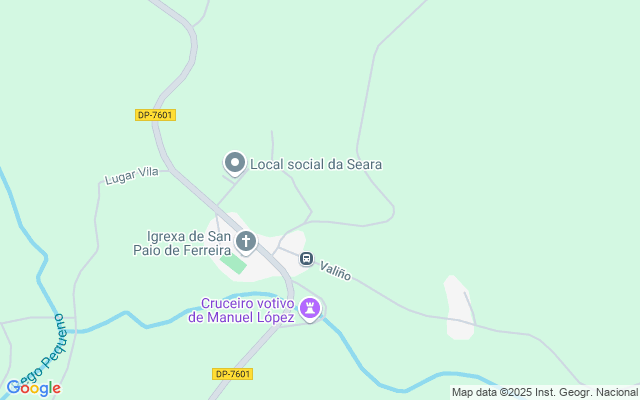Select the Igrexa de San Paio de Ferreira pin
Image resolution: width=640 pixels, height=400 pixels.
[246, 241]
